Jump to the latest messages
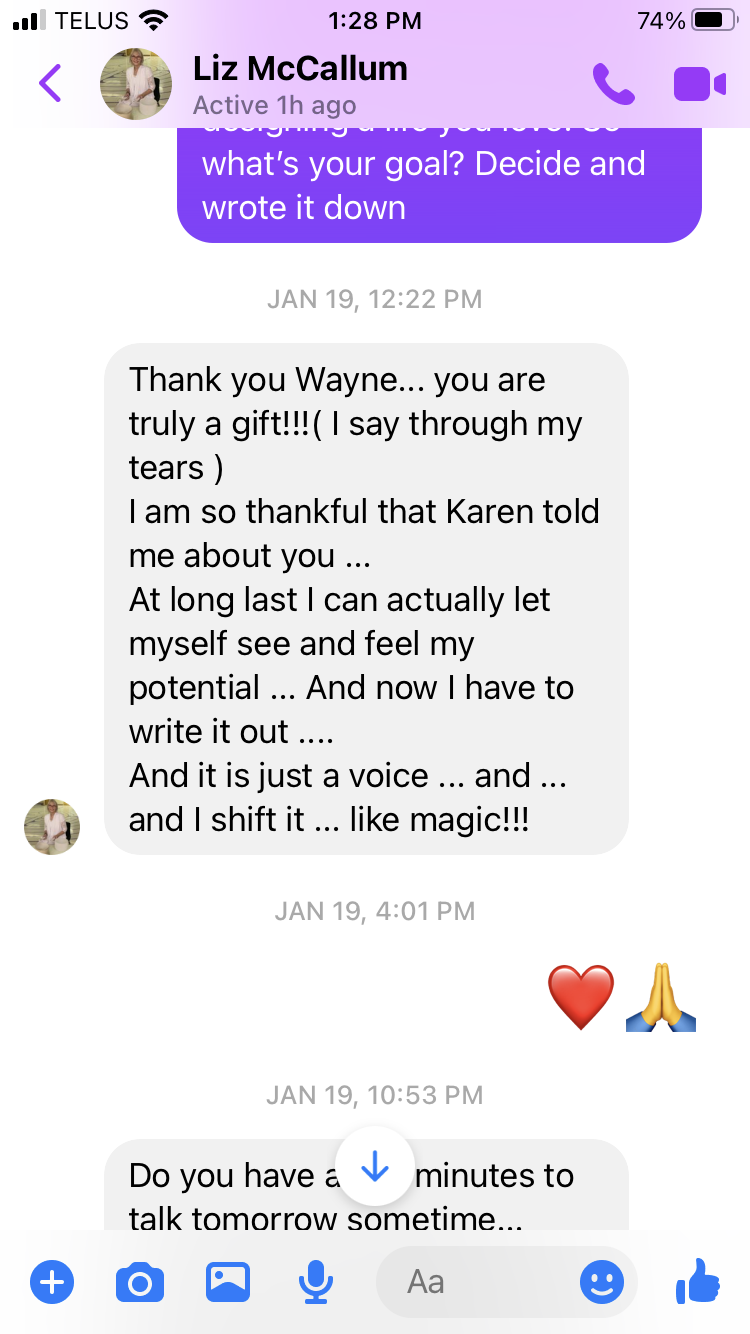 (x=374, y=1167)
